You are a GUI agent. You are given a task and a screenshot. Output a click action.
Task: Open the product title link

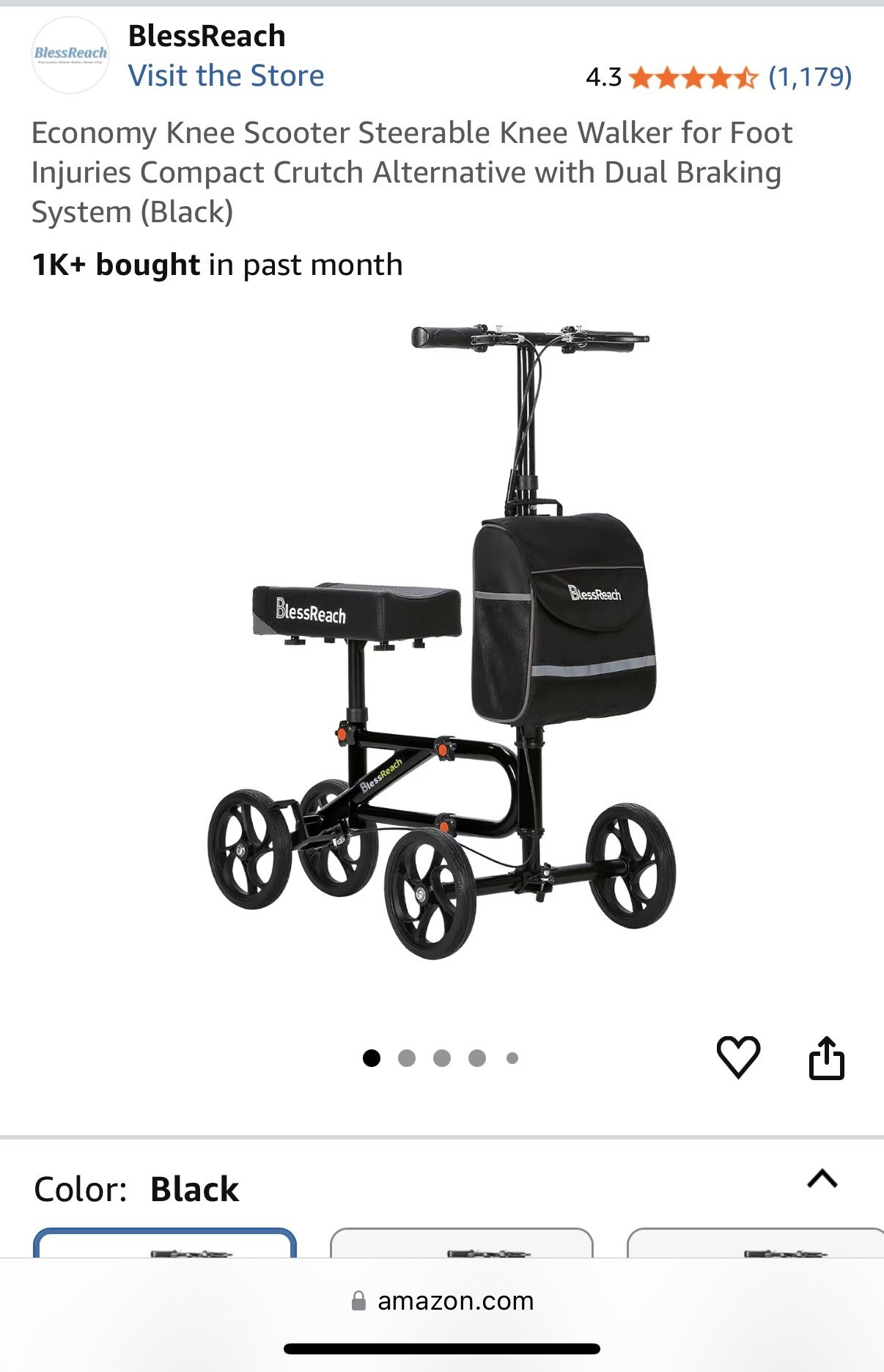[x=410, y=171]
